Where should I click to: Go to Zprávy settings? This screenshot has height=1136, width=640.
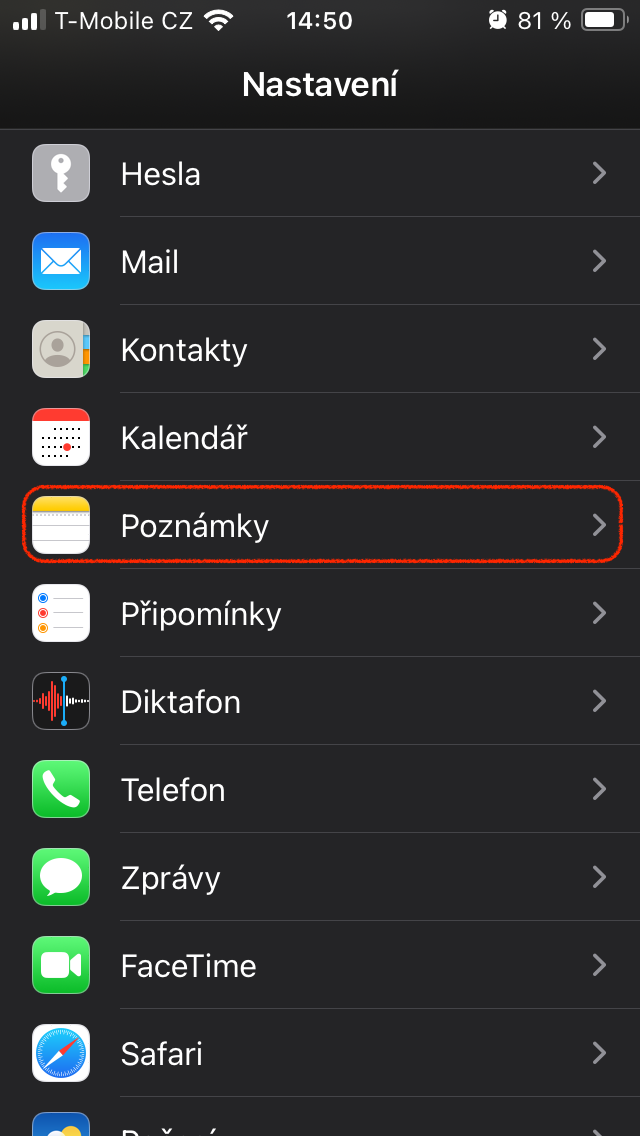click(320, 878)
